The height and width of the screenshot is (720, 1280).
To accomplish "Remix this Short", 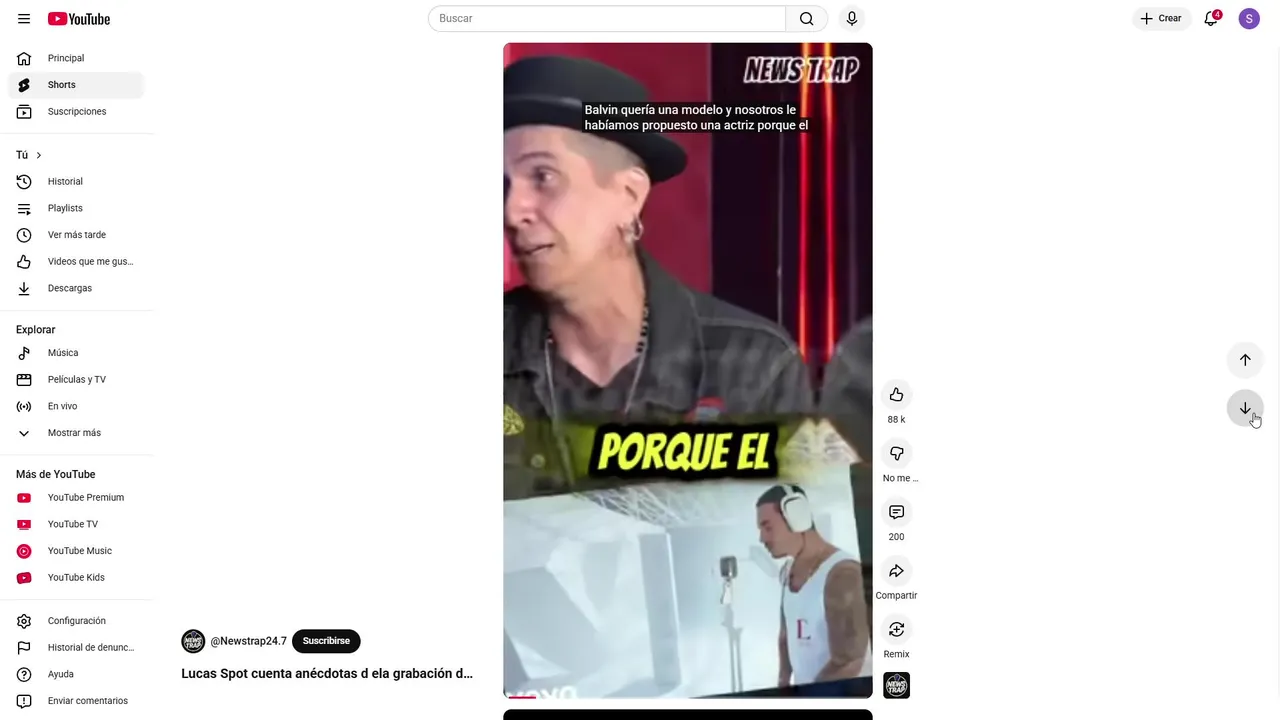I will 896,630.
